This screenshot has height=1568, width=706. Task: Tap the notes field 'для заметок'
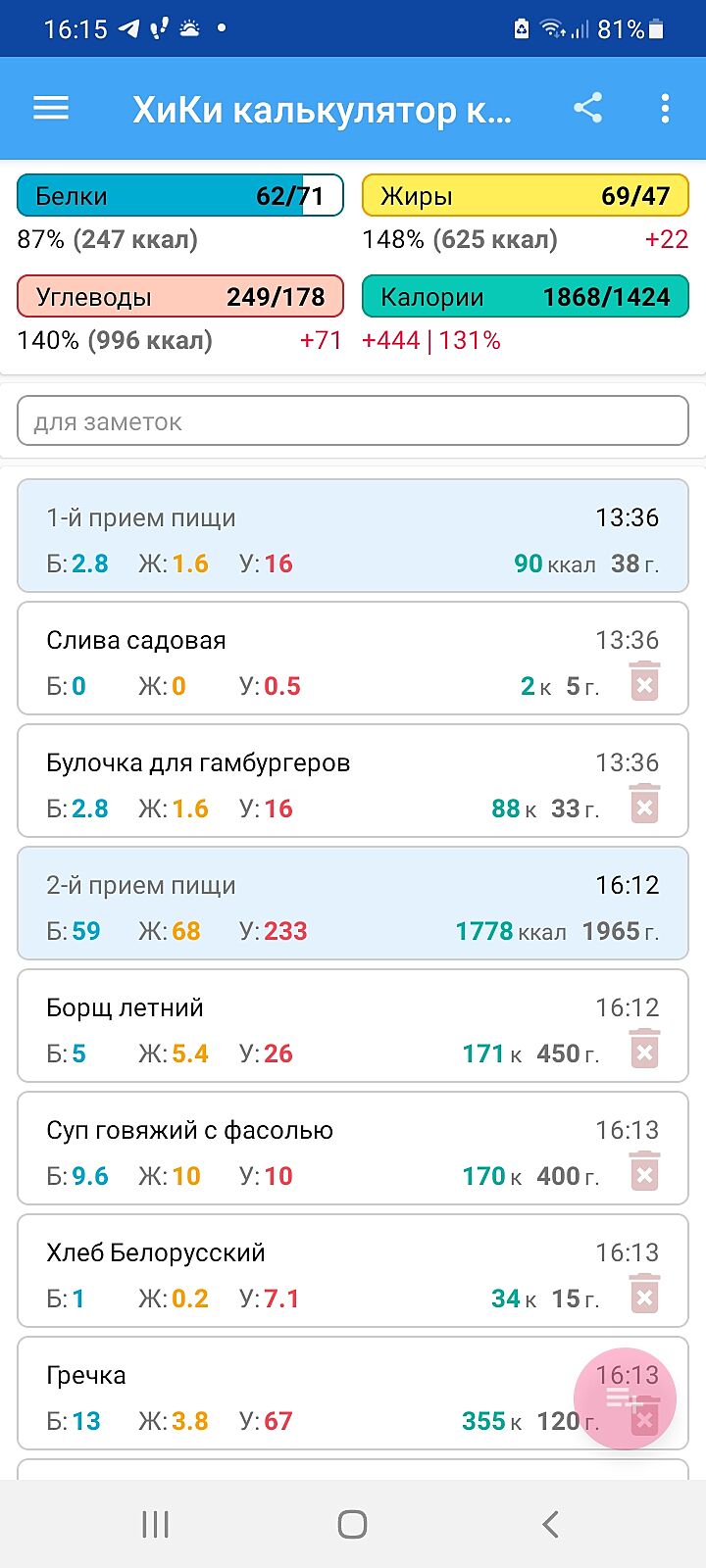click(x=353, y=421)
